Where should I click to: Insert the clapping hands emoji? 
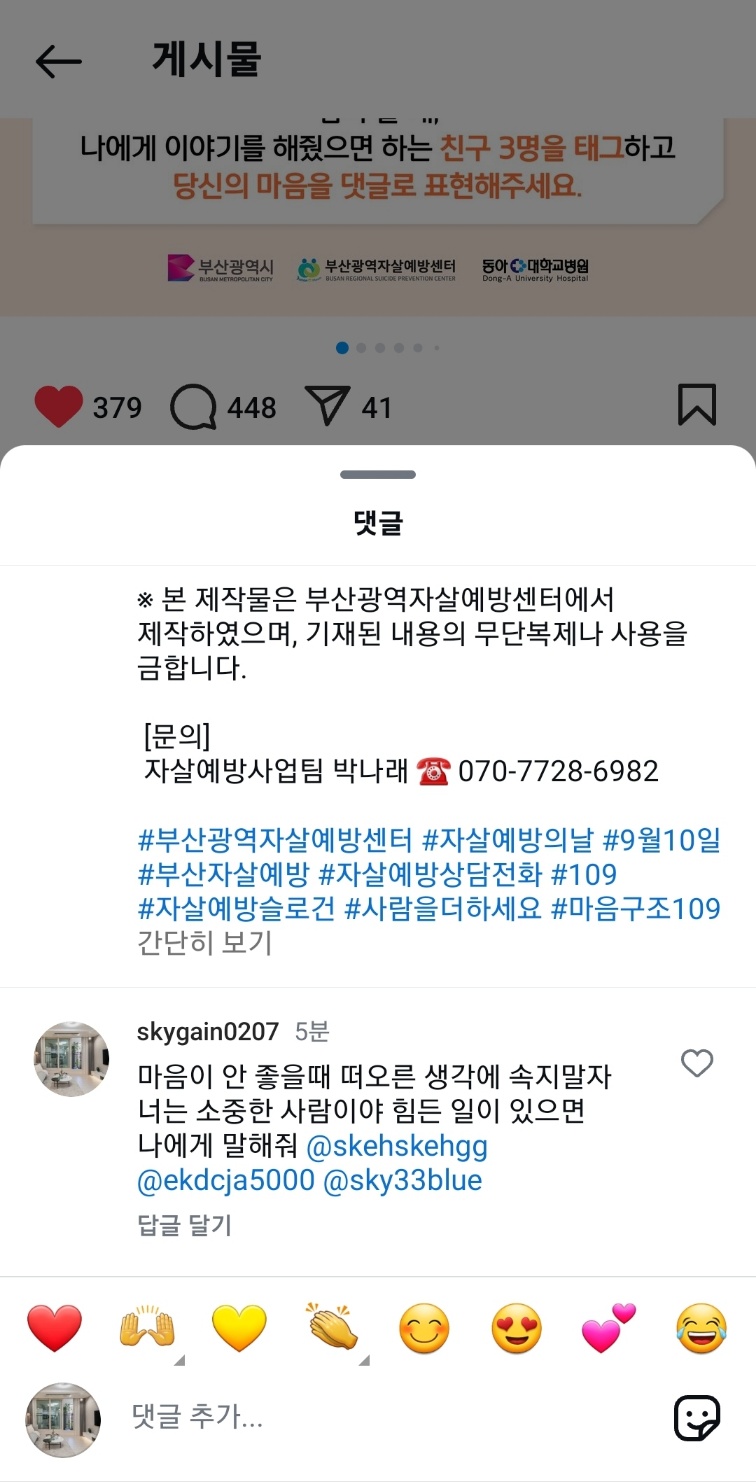click(332, 1330)
